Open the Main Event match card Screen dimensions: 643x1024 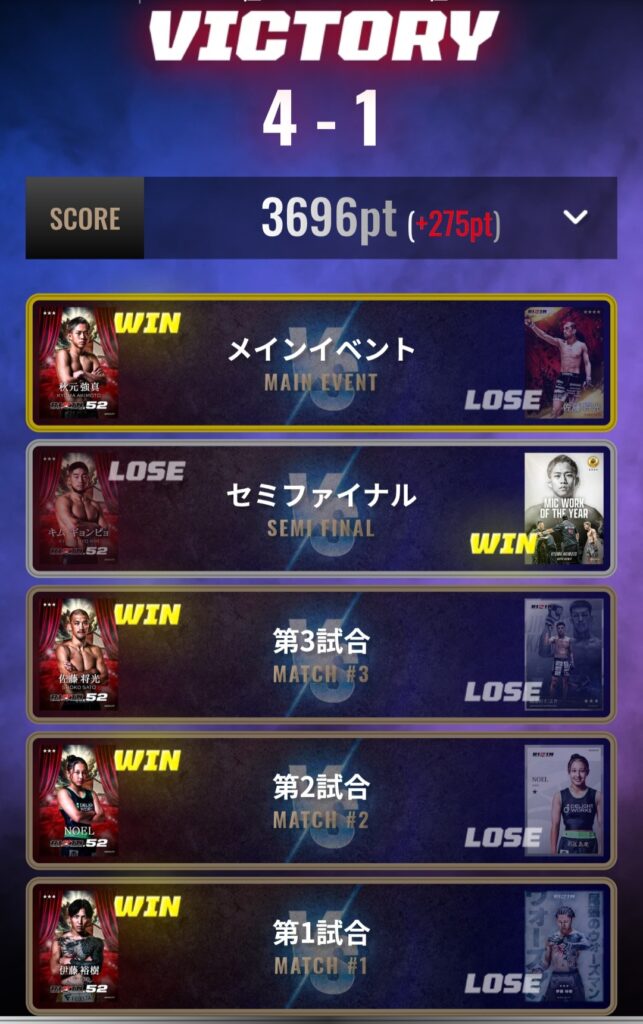[x=321, y=363]
